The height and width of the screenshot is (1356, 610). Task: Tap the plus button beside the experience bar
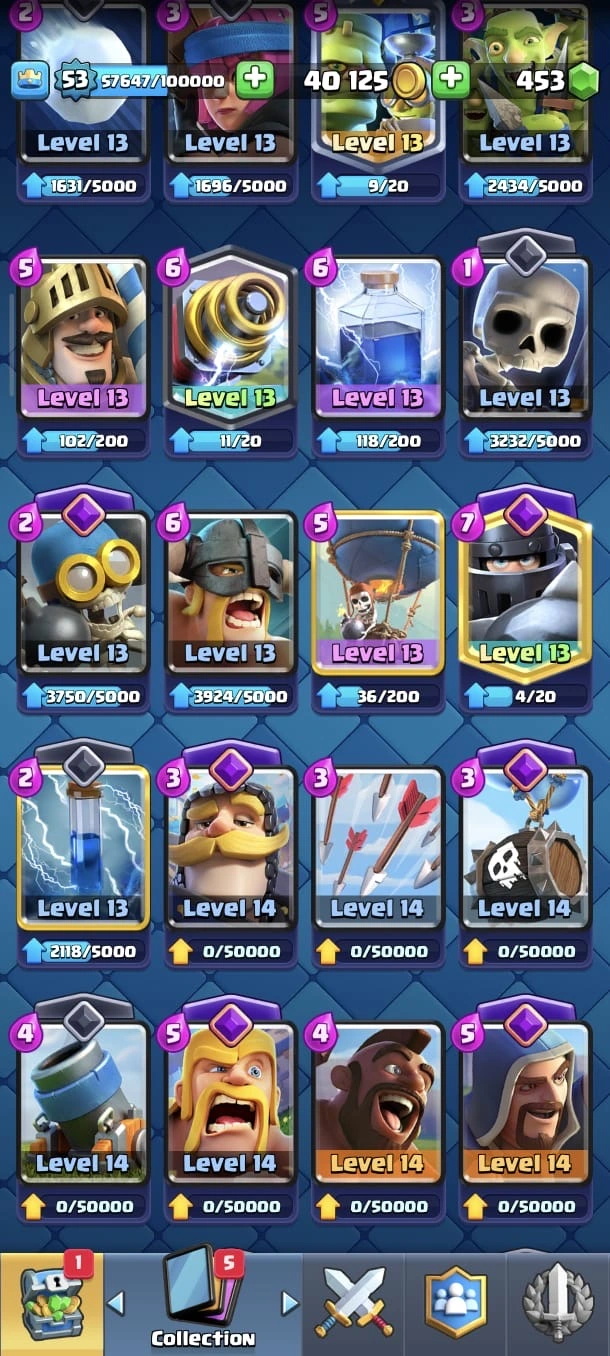tap(255, 79)
